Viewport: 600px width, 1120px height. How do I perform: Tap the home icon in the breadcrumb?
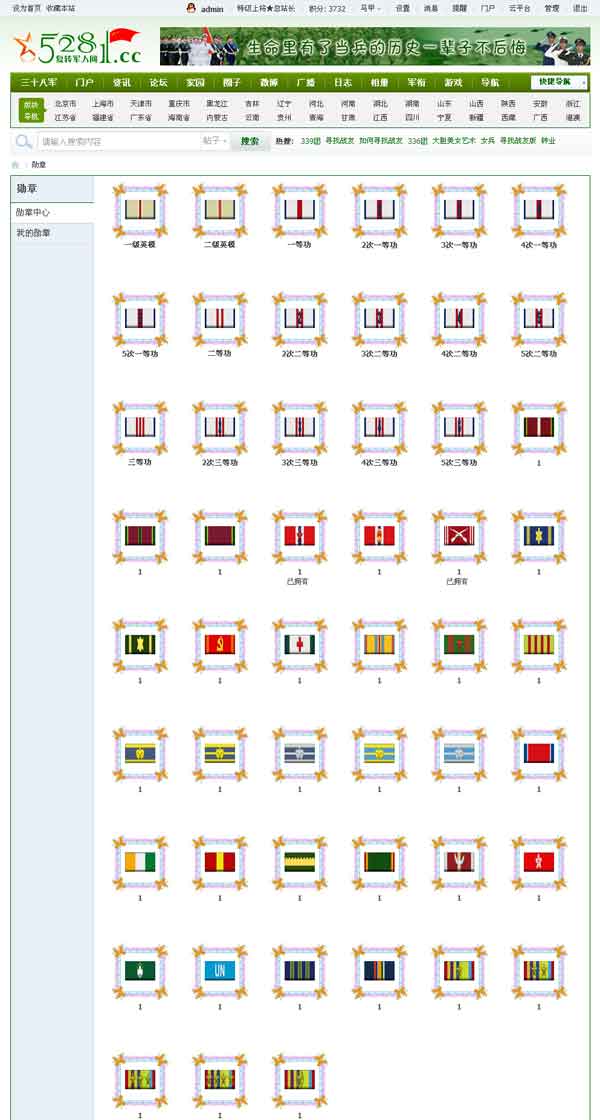(x=16, y=164)
